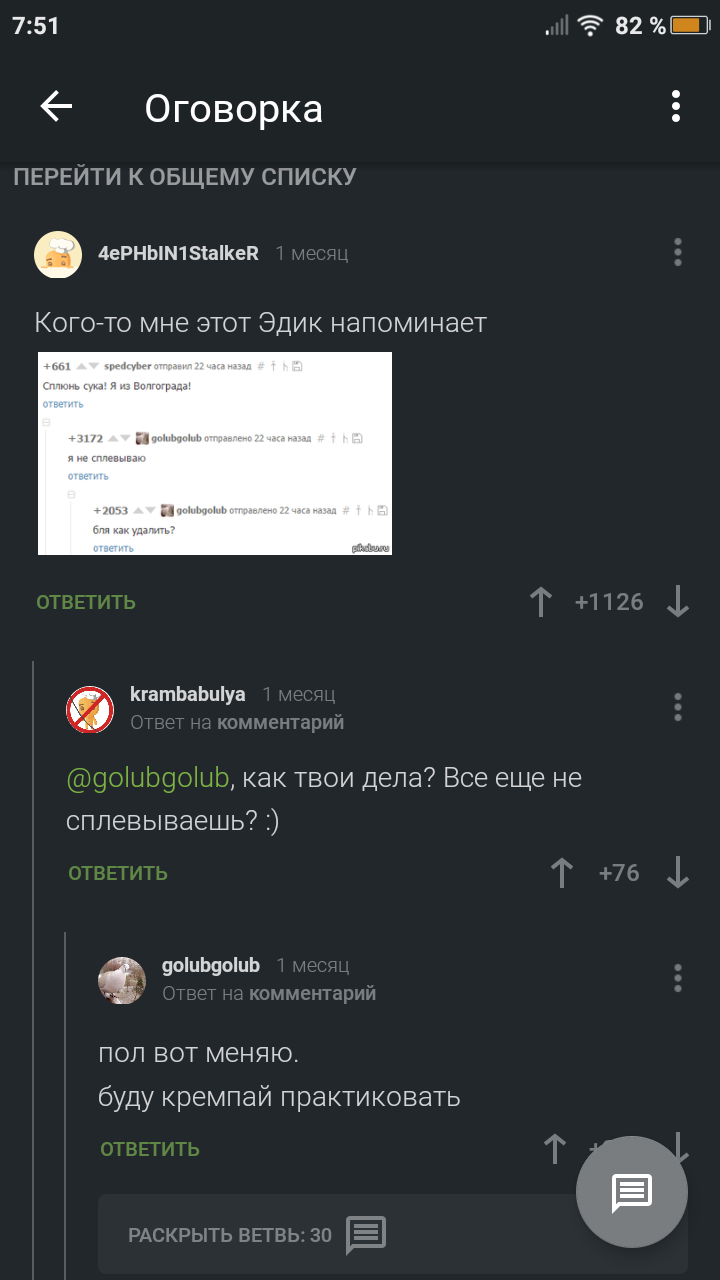Upvote krambabulya's comment
Viewport: 720px width, 1280px height.
coord(562,873)
